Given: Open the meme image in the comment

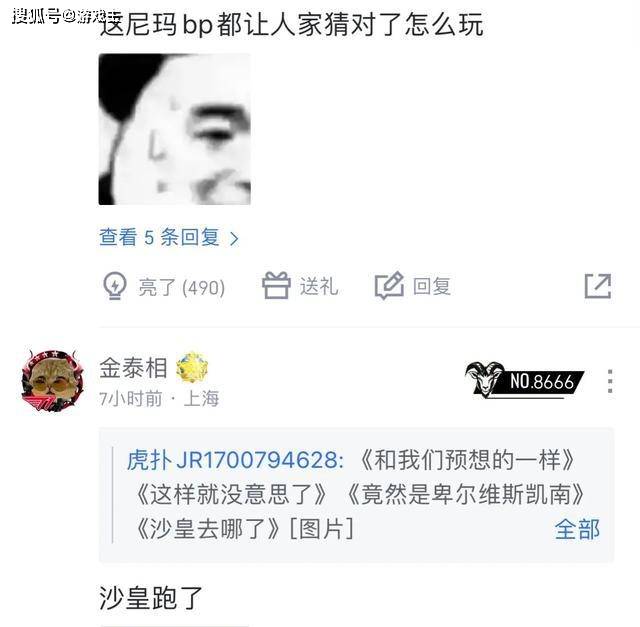Looking at the screenshot, I should tap(174, 129).
